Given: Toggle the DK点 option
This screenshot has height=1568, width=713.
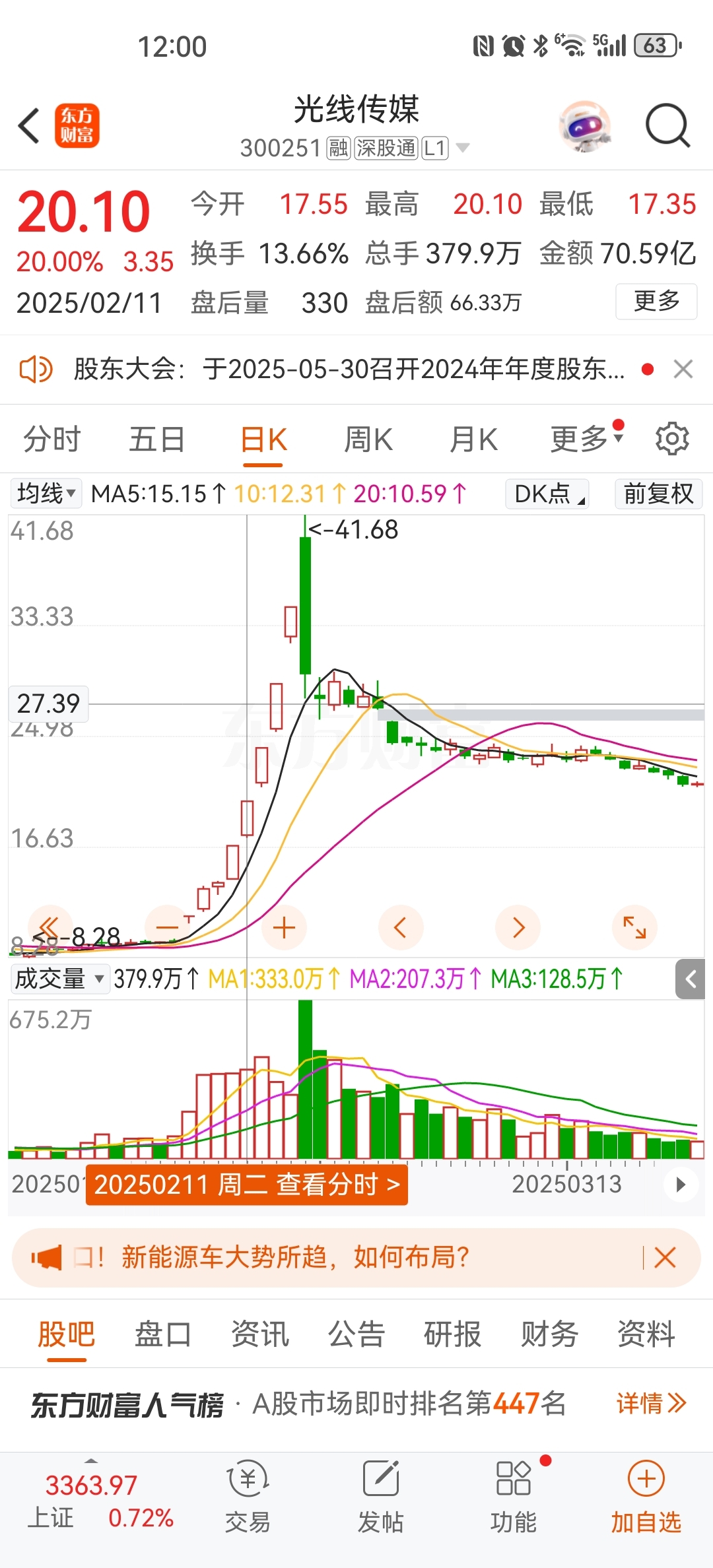Looking at the screenshot, I should (x=547, y=494).
